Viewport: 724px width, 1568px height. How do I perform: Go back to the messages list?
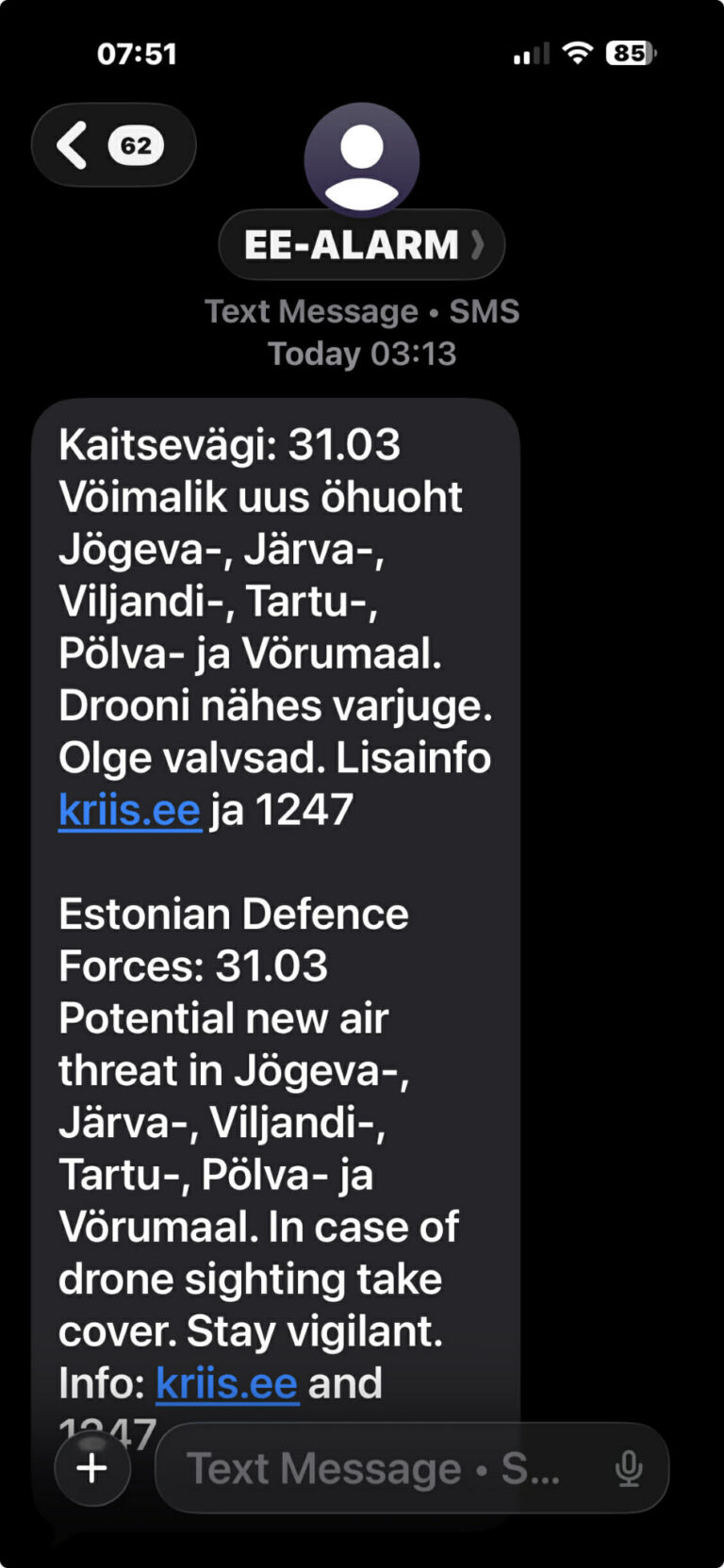coord(111,145)
